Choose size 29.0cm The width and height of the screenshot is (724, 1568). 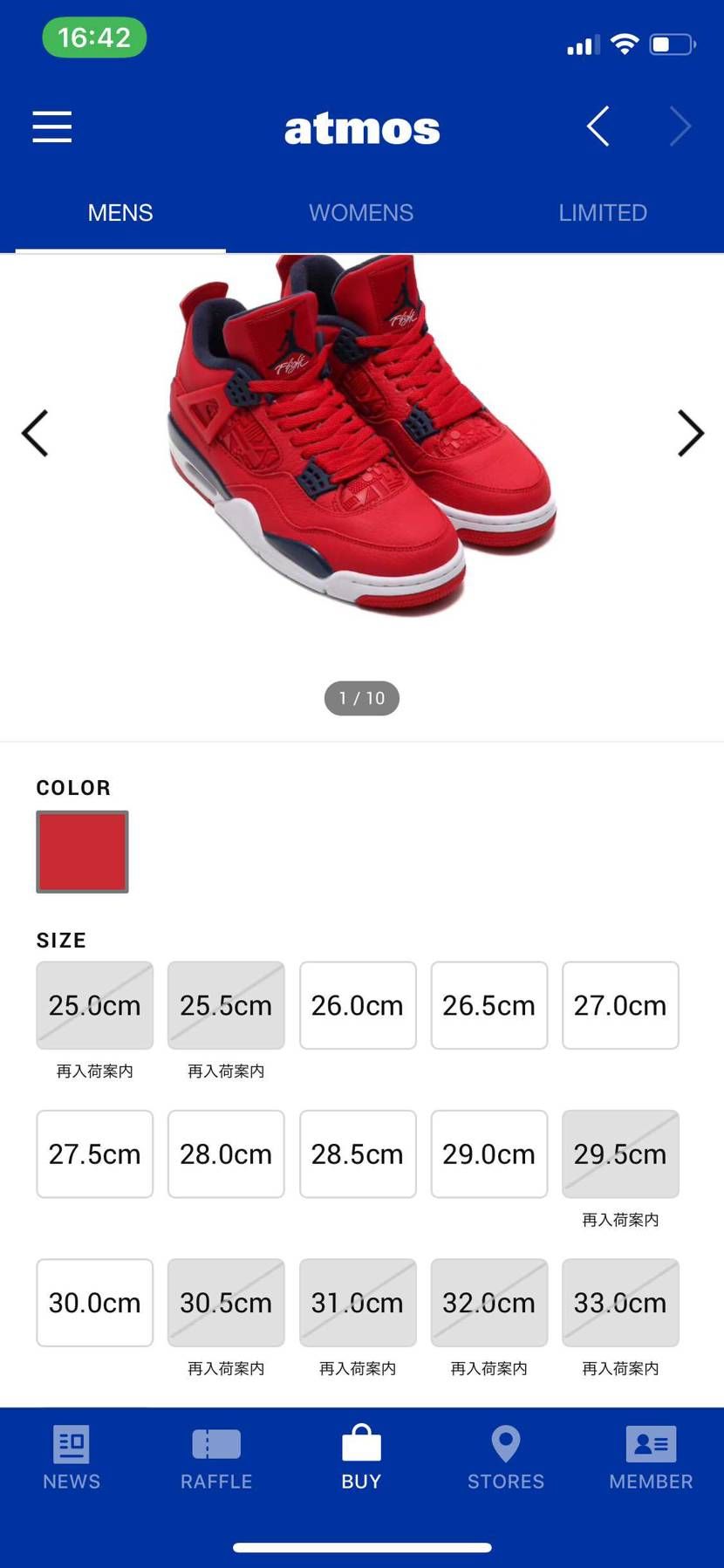[x=488, y=1154]
